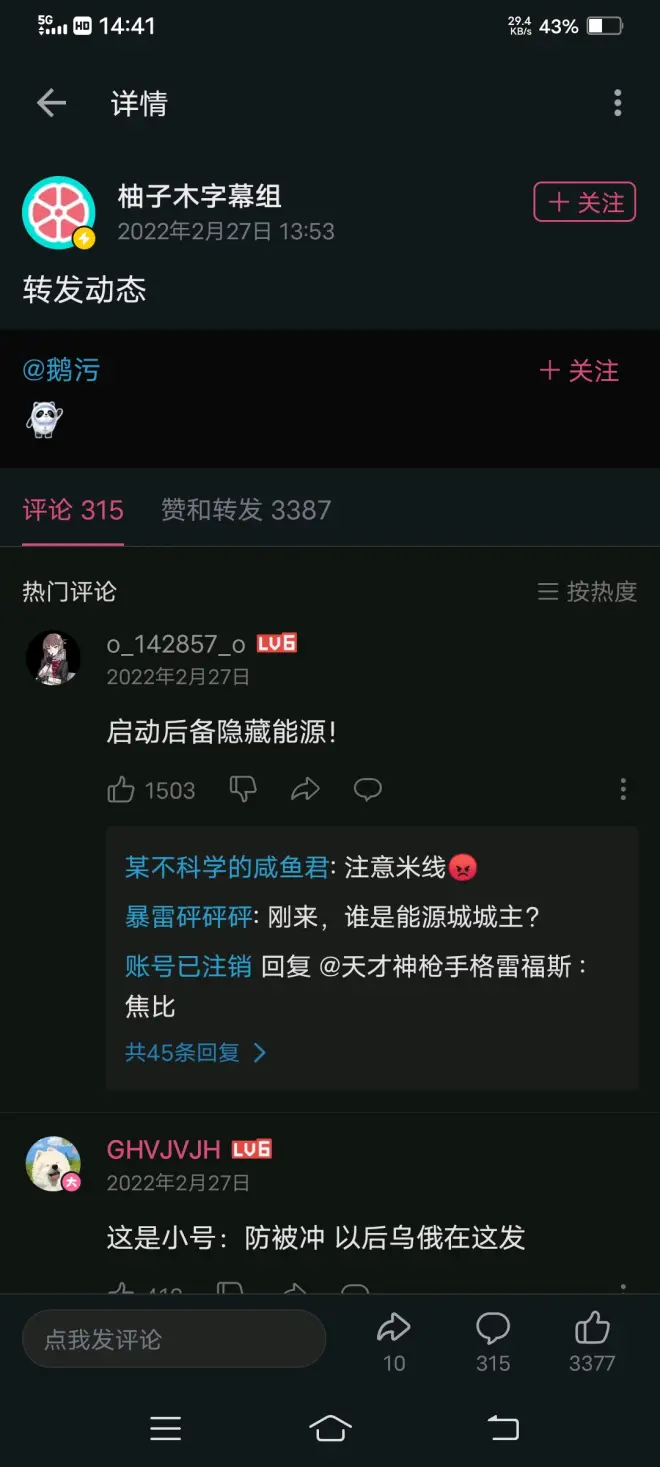Open the profile of 某不科学的咸鱼君
Image resolution: width=660 pixels, height=1467 pixels.
pyautogui.click(x=226, y=867)
